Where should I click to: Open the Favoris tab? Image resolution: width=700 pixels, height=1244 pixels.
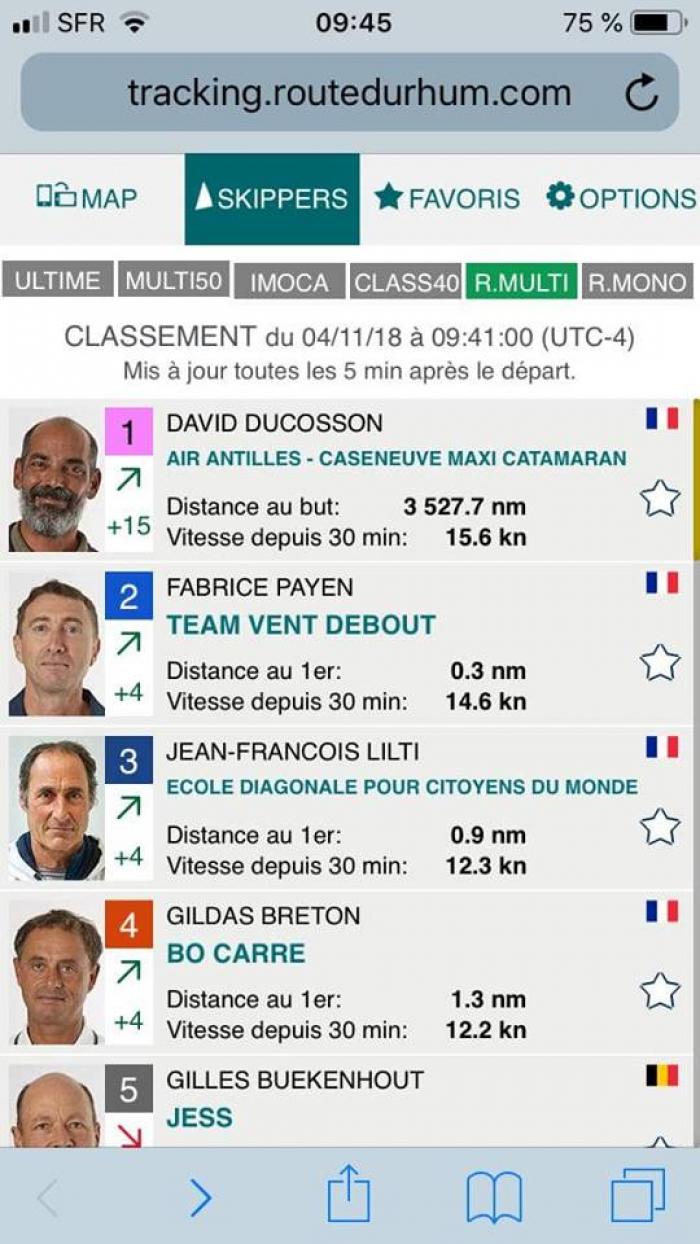click(447, 198)
